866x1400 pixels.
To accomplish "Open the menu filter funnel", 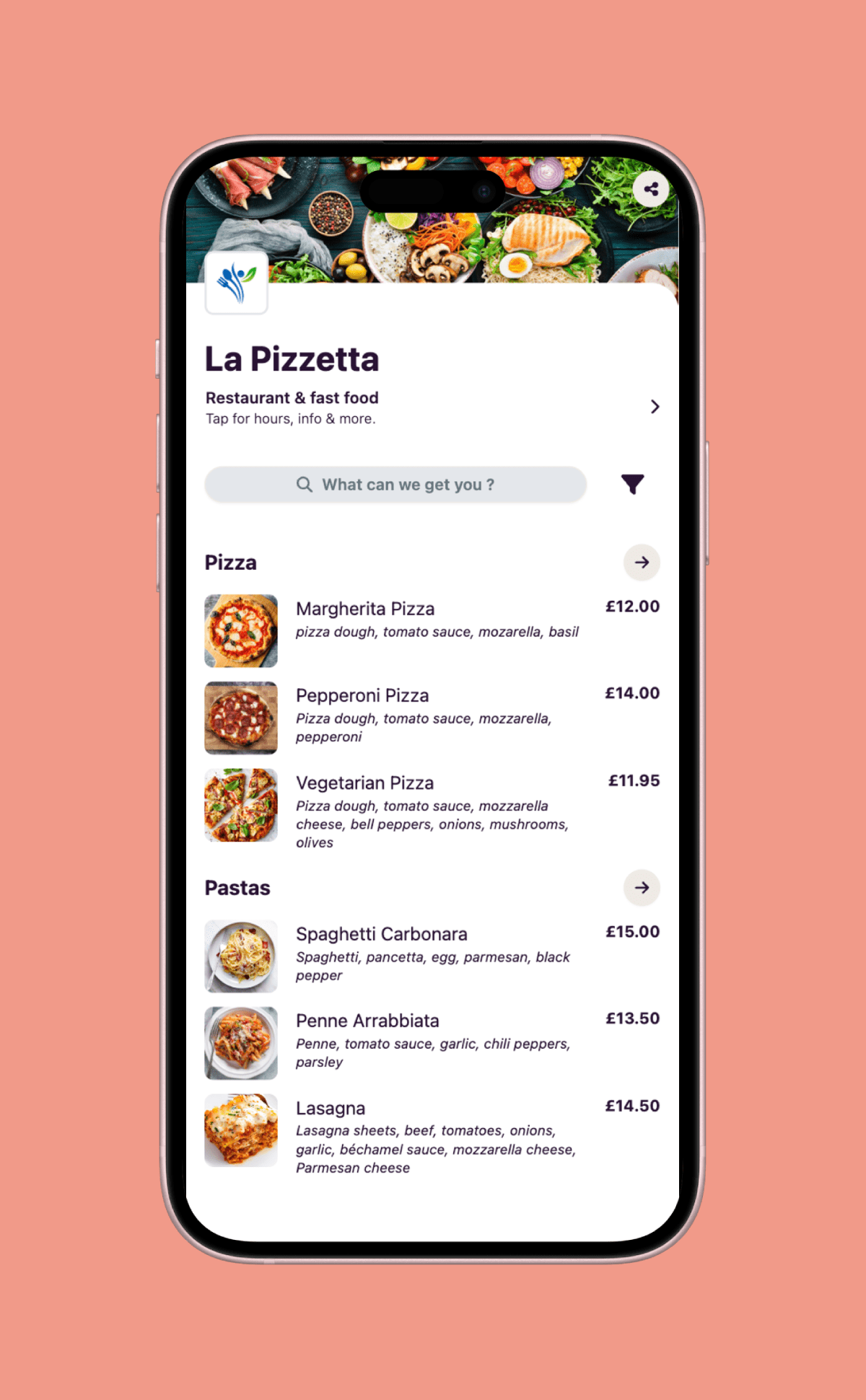I will 632,485.
